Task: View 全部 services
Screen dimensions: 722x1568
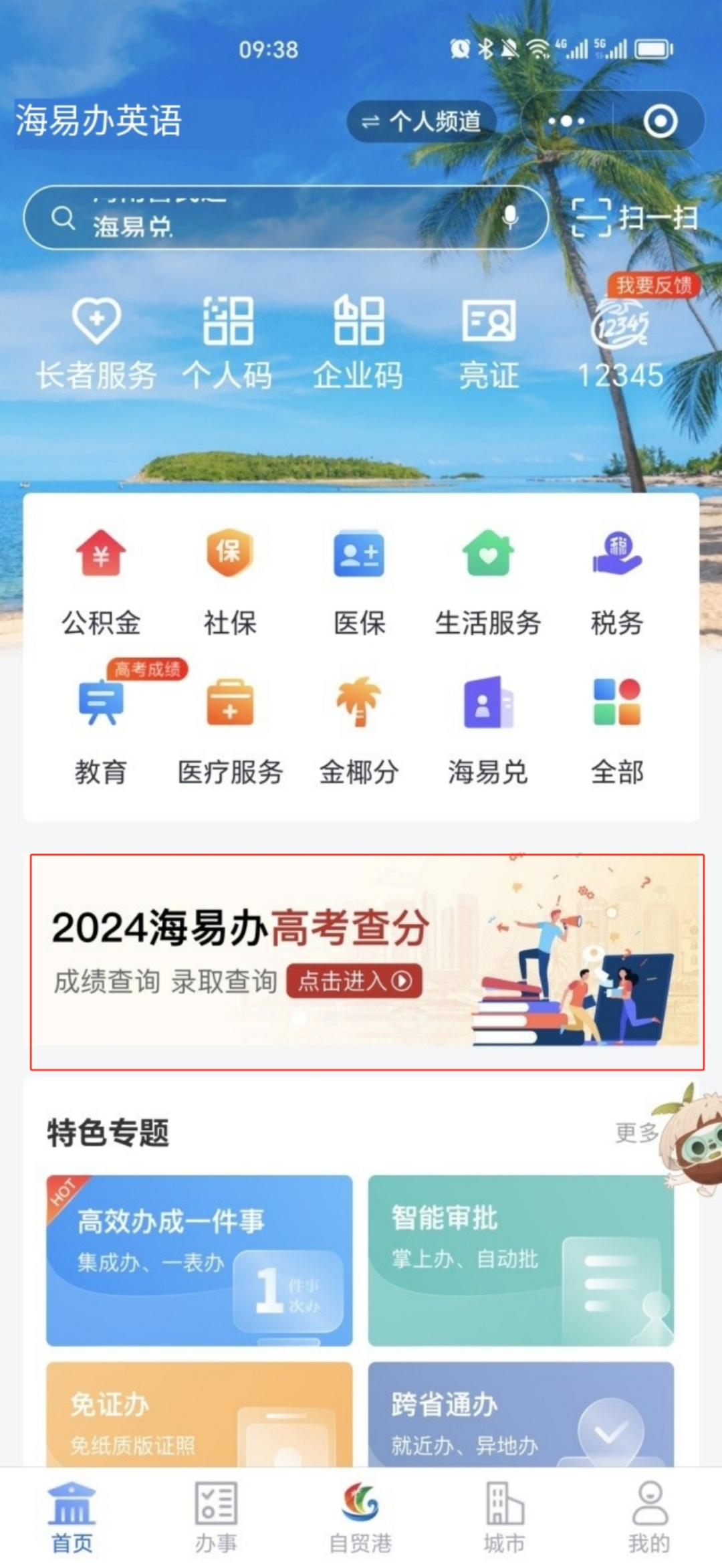Action: click(x=617, y=730)
